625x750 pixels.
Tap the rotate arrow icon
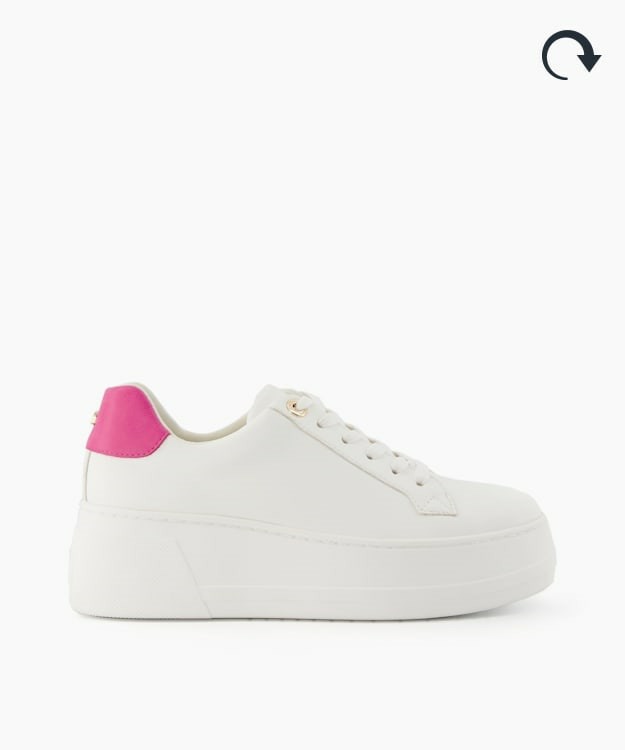click(x=570, y=54)
